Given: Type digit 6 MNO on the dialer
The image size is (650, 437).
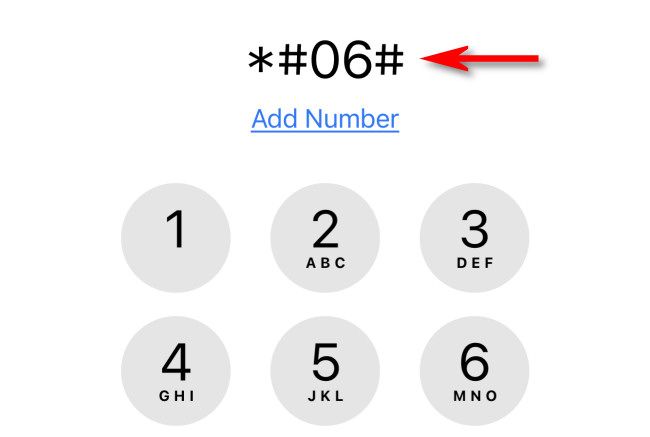Looking at the screenshot, I should (474, 370).
